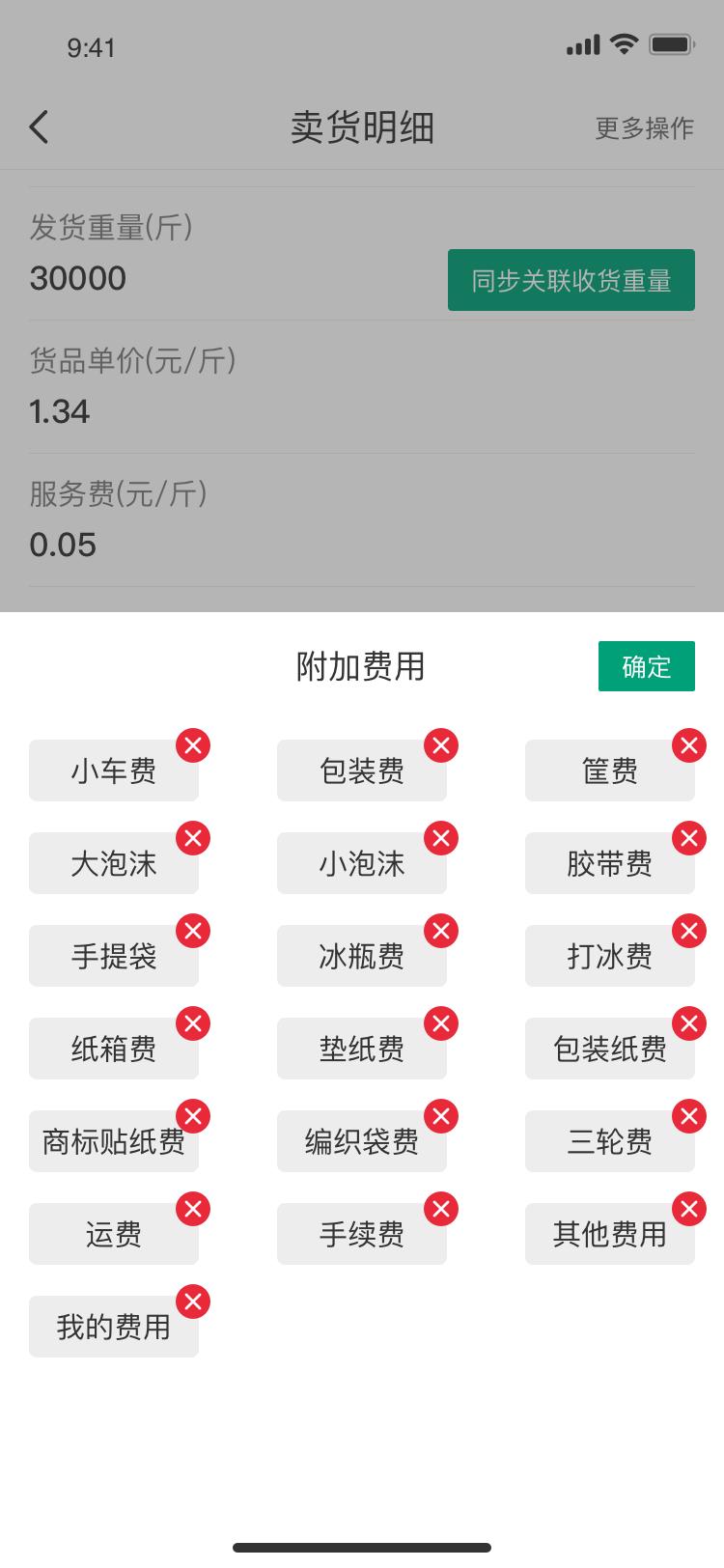Viewport: 724px width, 1568px height.
Task: Delete the 垫纸费 chip
Action: point(441,1023)
